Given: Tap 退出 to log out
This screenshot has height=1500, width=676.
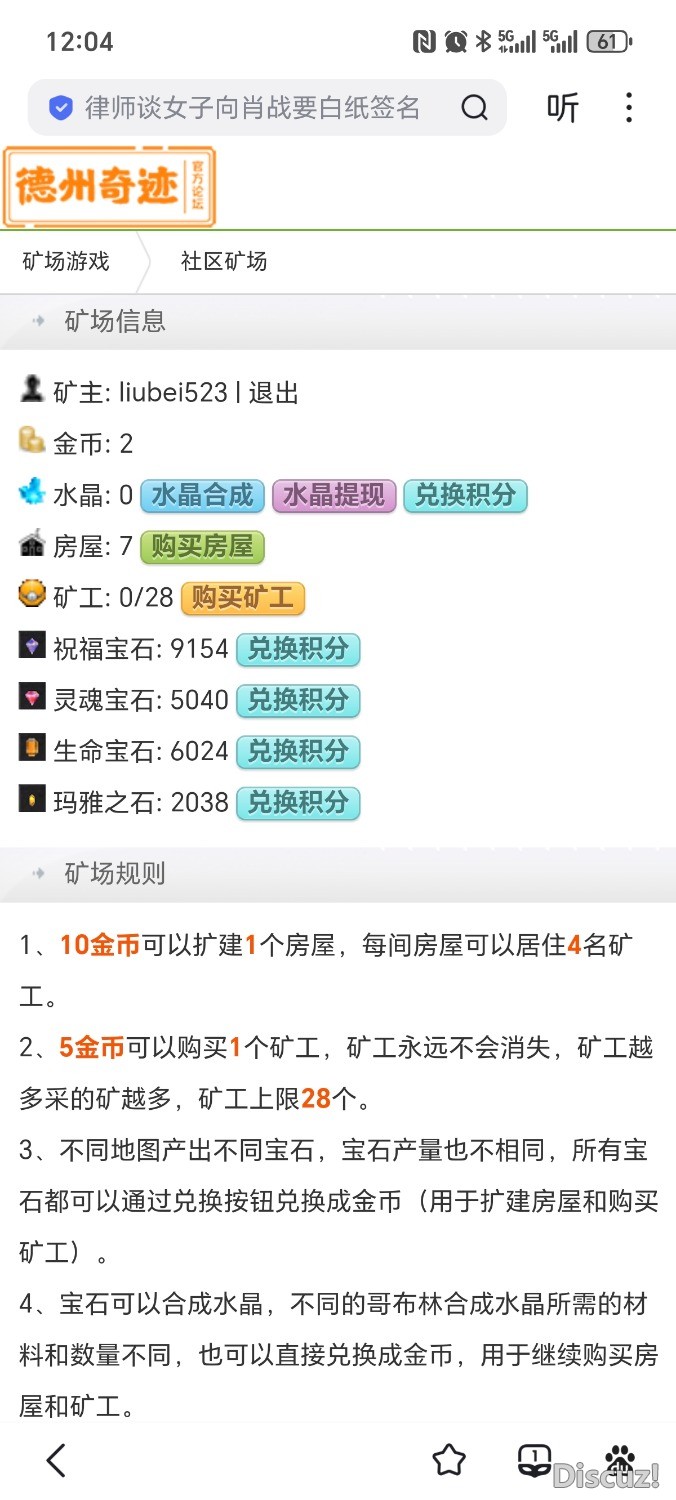Looking at the screenshot, I should (x=274, y=393).
